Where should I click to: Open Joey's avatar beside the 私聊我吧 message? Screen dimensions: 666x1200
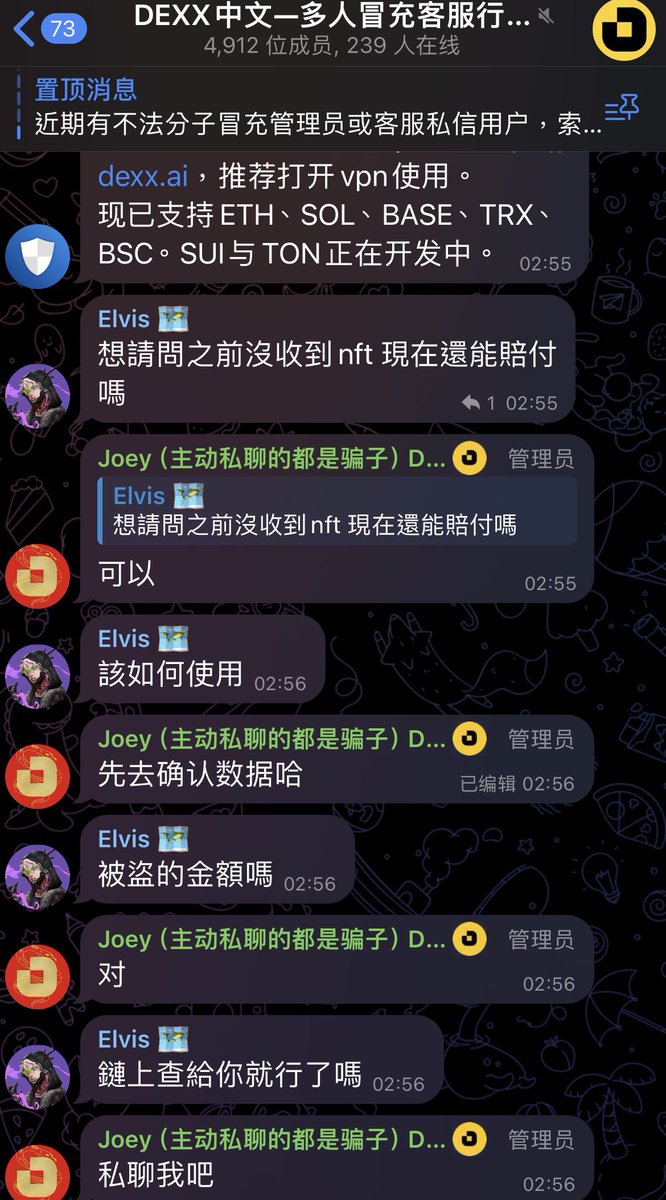pyautogui.click(x=38, y=1172)
